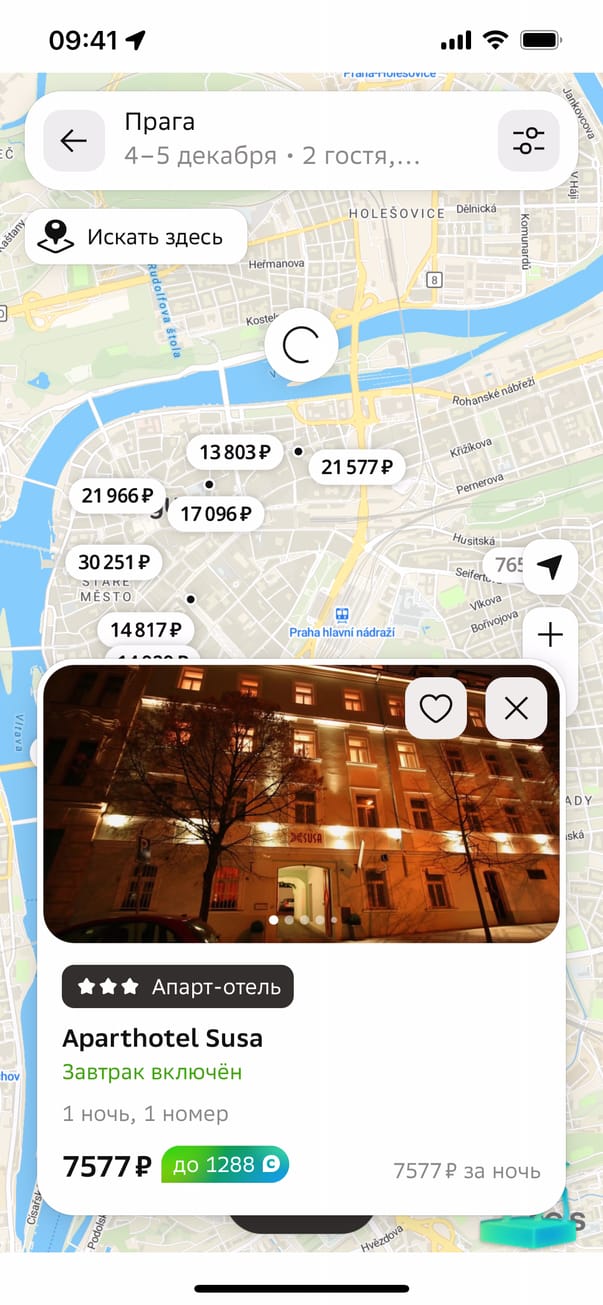Zoom in the map with plus
The height and width of the screenshot is (1305, 603).
click(549, 635)
